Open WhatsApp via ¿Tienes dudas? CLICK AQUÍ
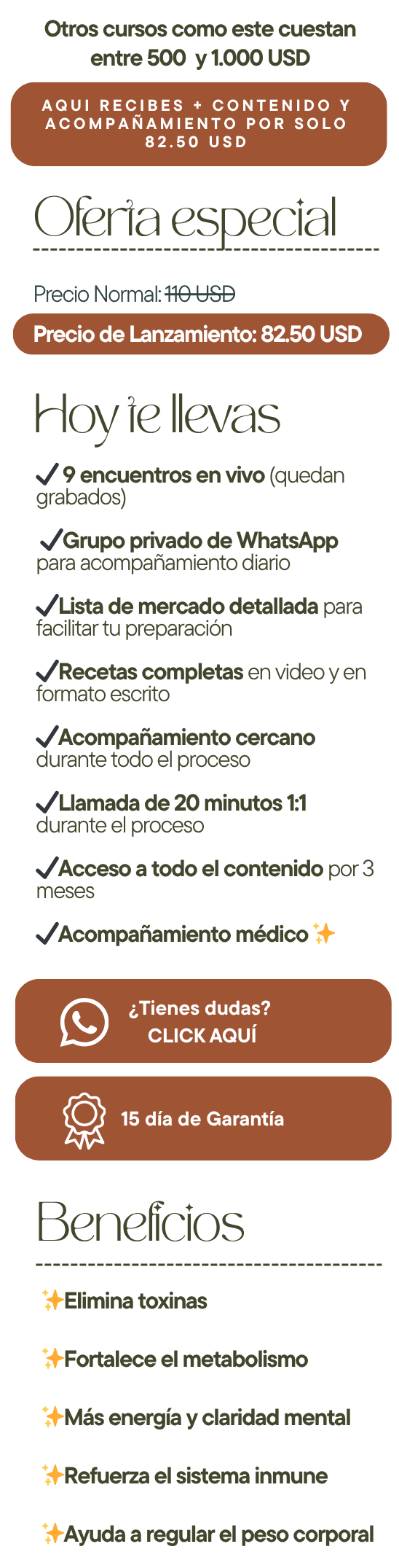This screenshot has width=399, height=1568. coord(203,1021)
